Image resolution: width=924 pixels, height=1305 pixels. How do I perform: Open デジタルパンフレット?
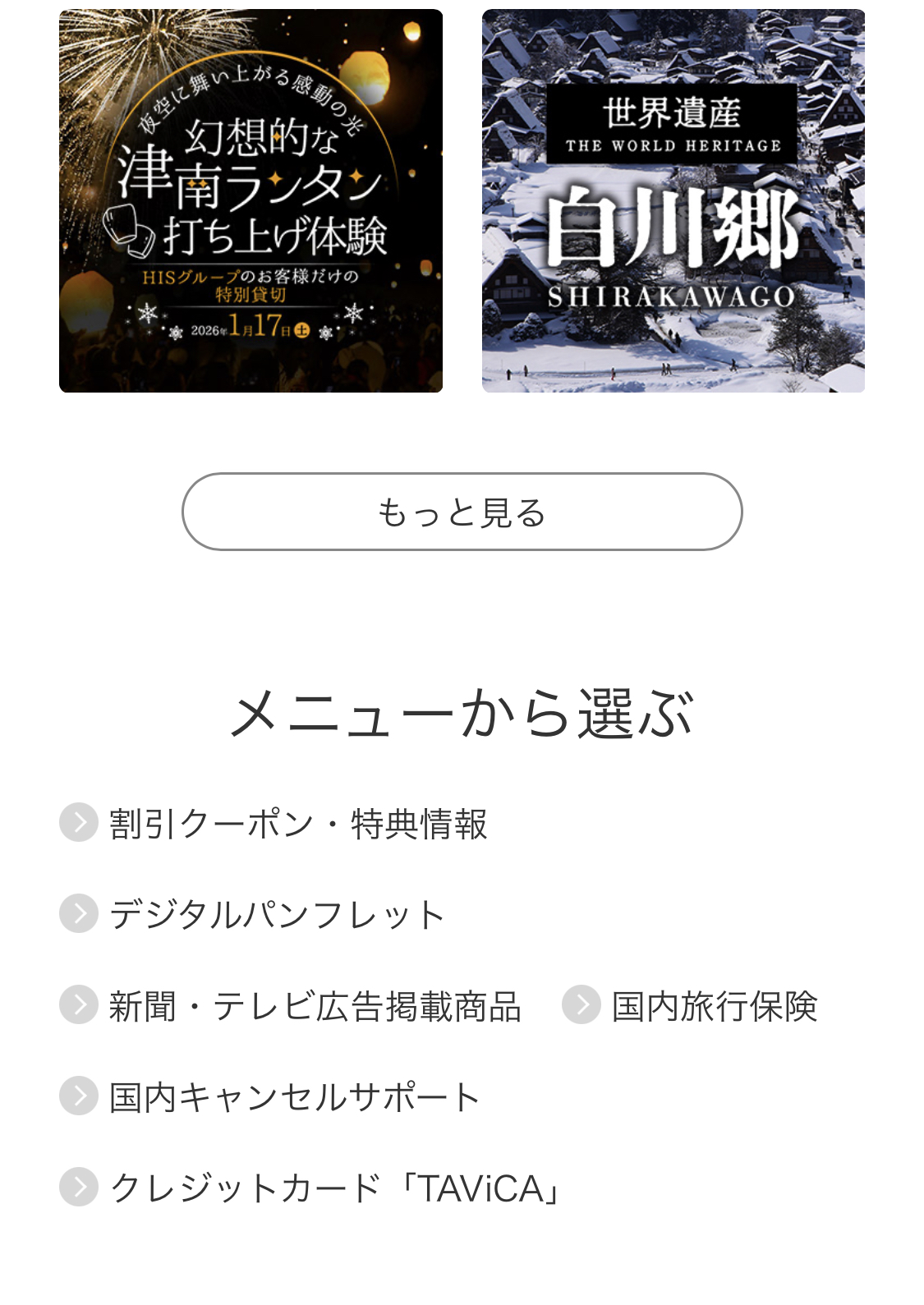click(x=277, y=914)
